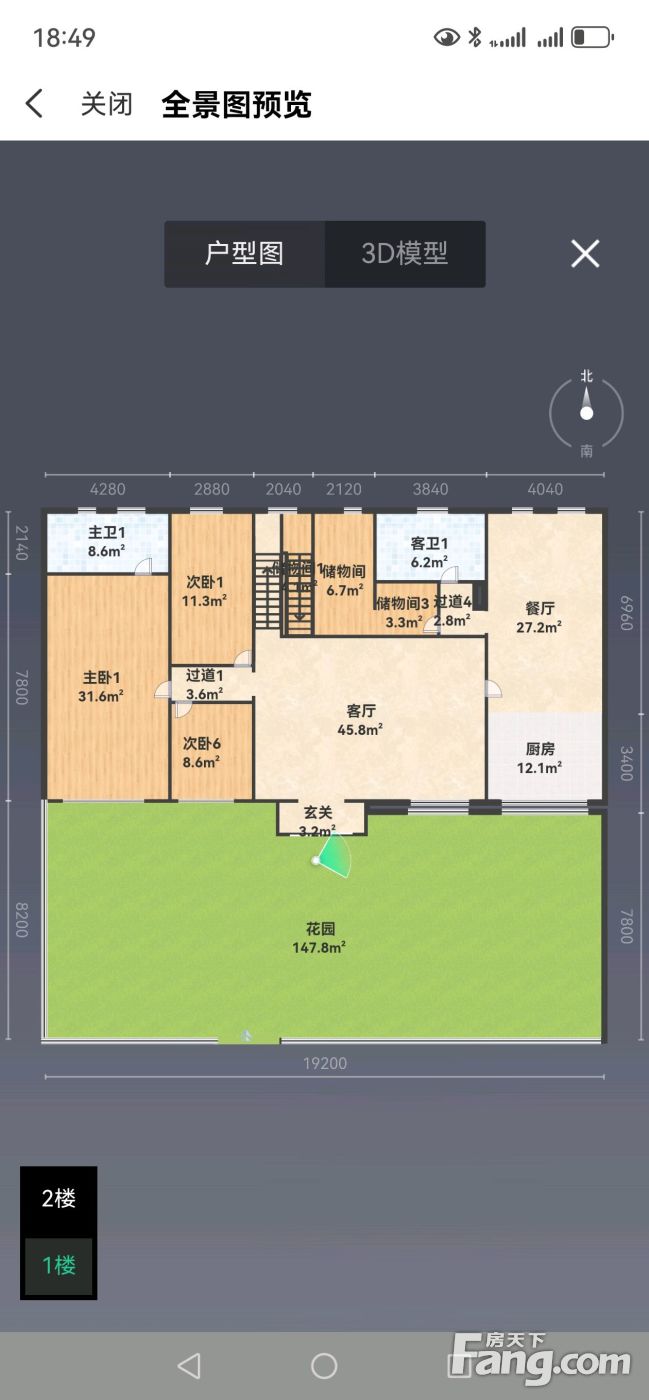
Task: Select the 2楼 floor
Action: click(x=59, y=1199)
